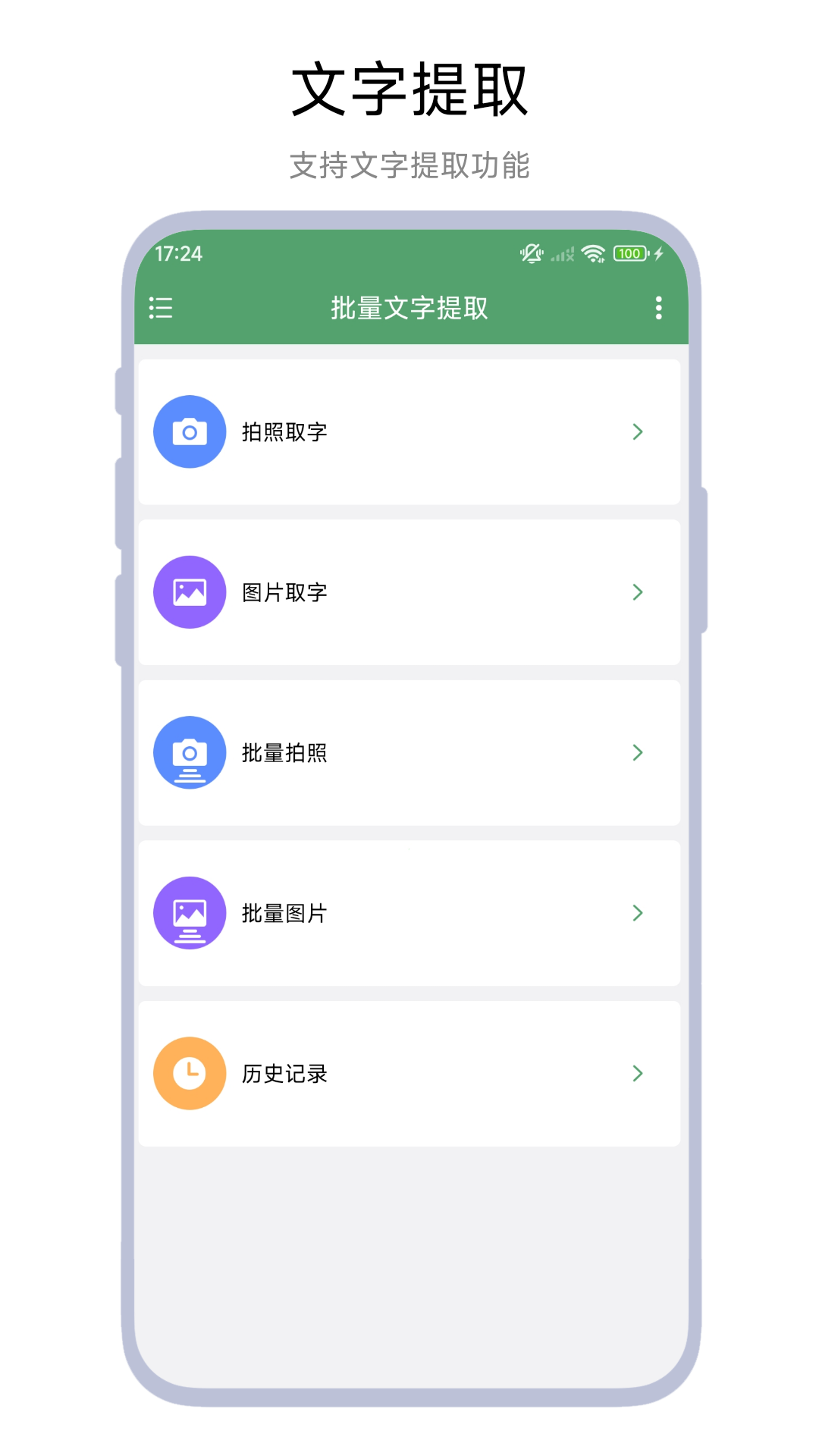819x1456 pixels.
Task: Open the 批量图片 purple image icon
Action: (x=190, y=913)
